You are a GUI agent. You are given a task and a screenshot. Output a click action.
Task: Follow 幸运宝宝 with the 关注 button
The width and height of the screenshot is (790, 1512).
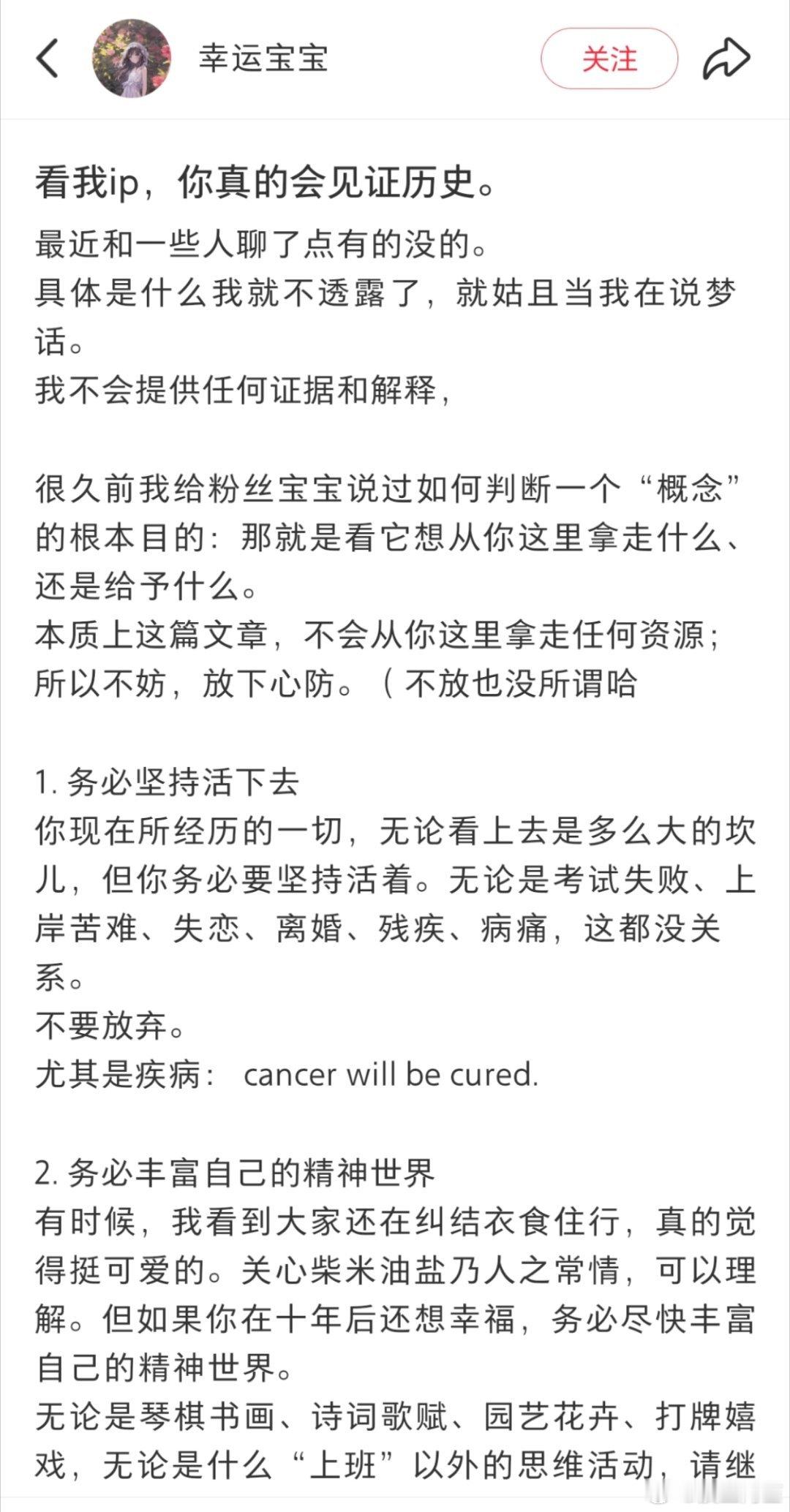point(609,59)
